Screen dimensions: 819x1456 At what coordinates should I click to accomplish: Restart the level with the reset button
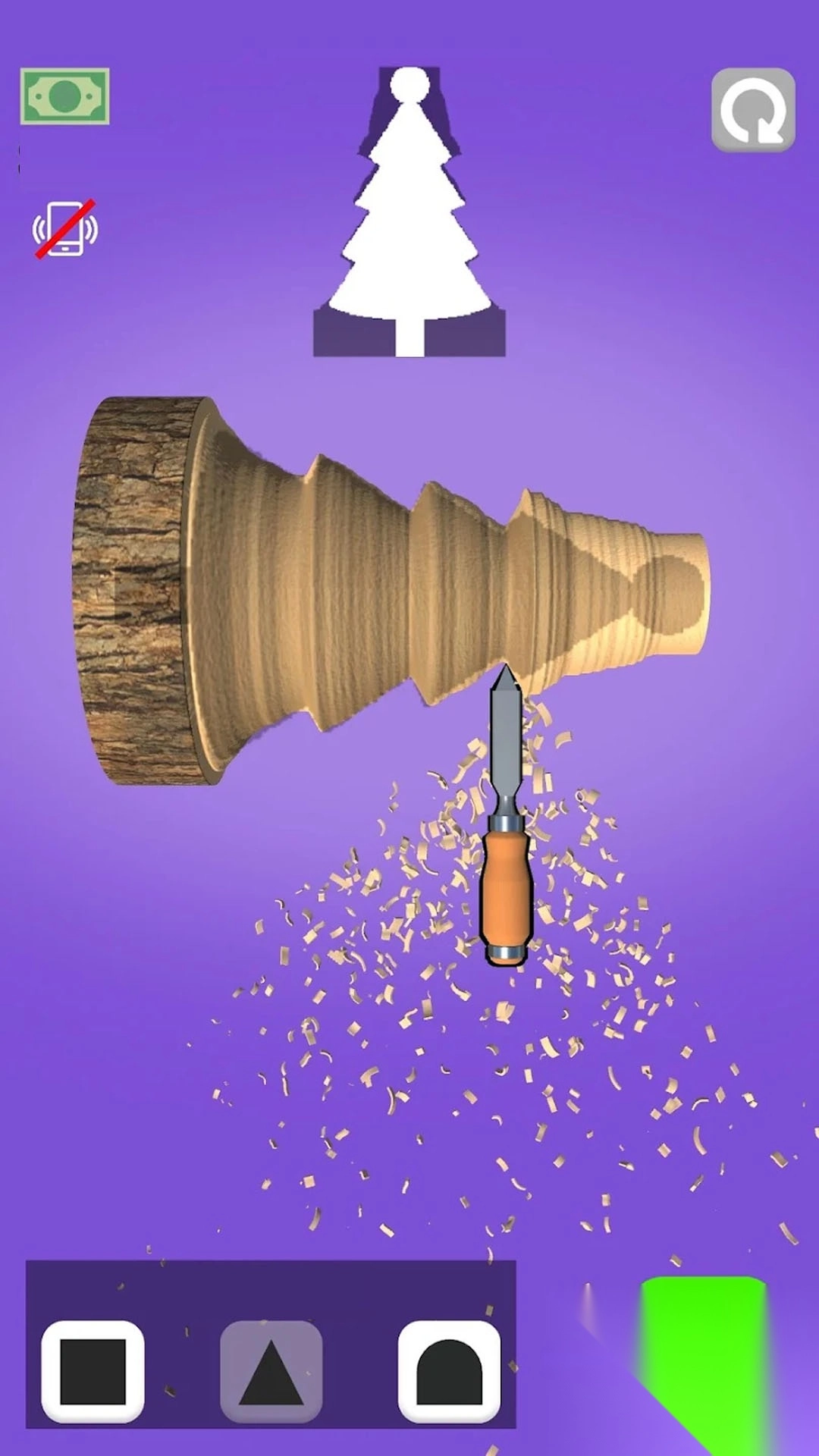coord(752,111)
